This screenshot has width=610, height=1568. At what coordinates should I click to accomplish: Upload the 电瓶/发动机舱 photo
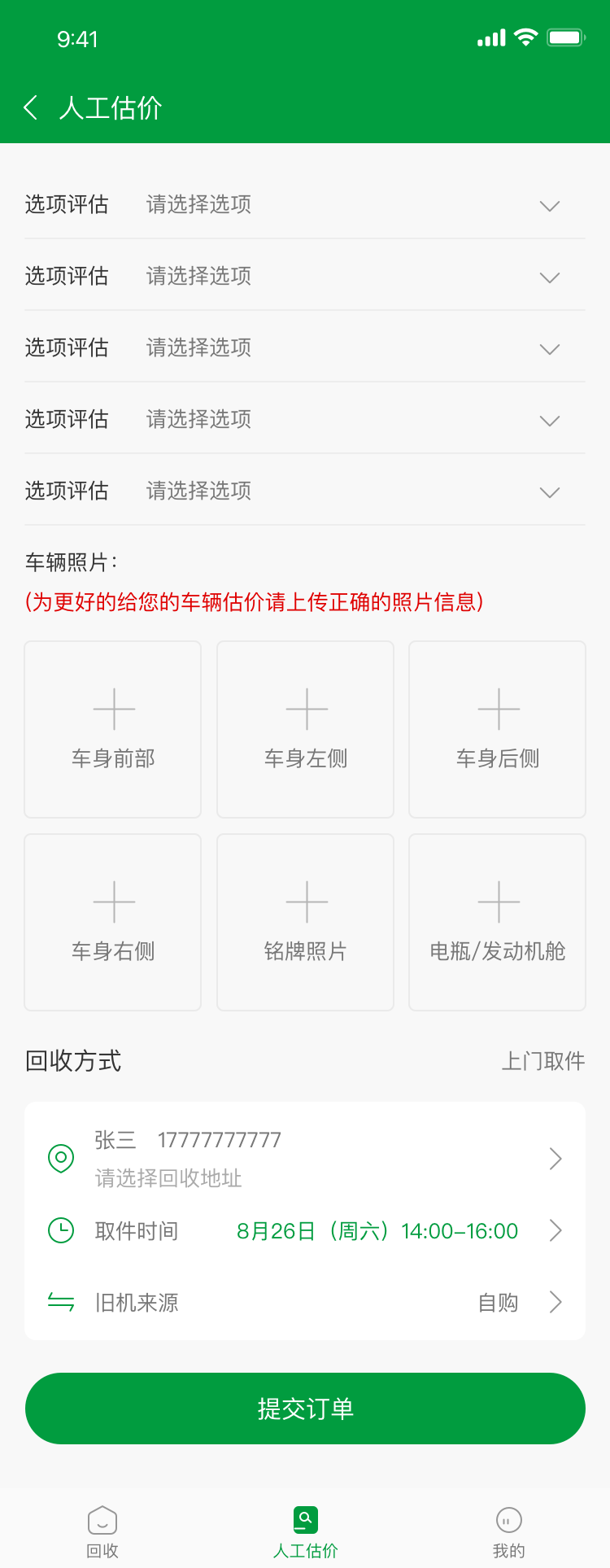coord(497,922)
